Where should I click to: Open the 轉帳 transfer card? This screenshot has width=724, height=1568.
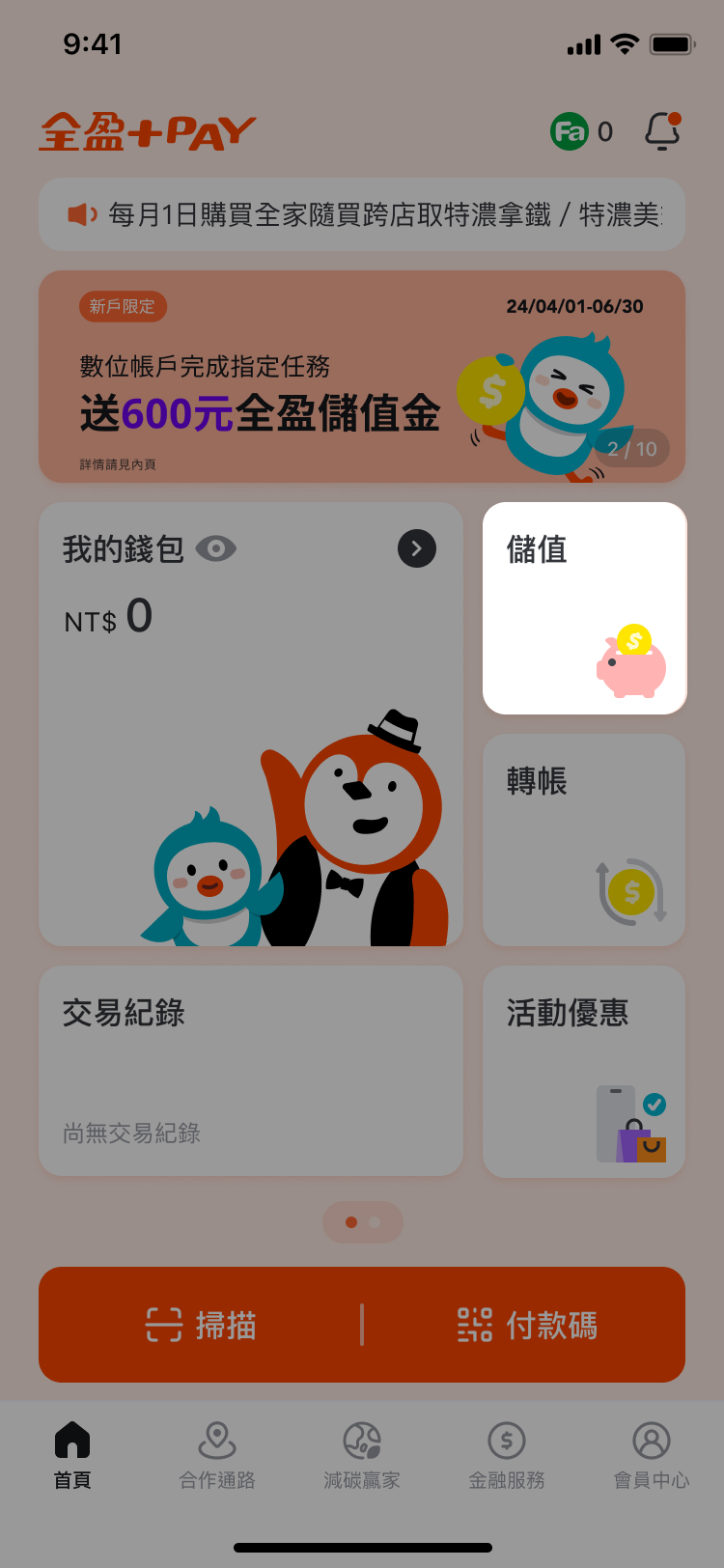584,840
